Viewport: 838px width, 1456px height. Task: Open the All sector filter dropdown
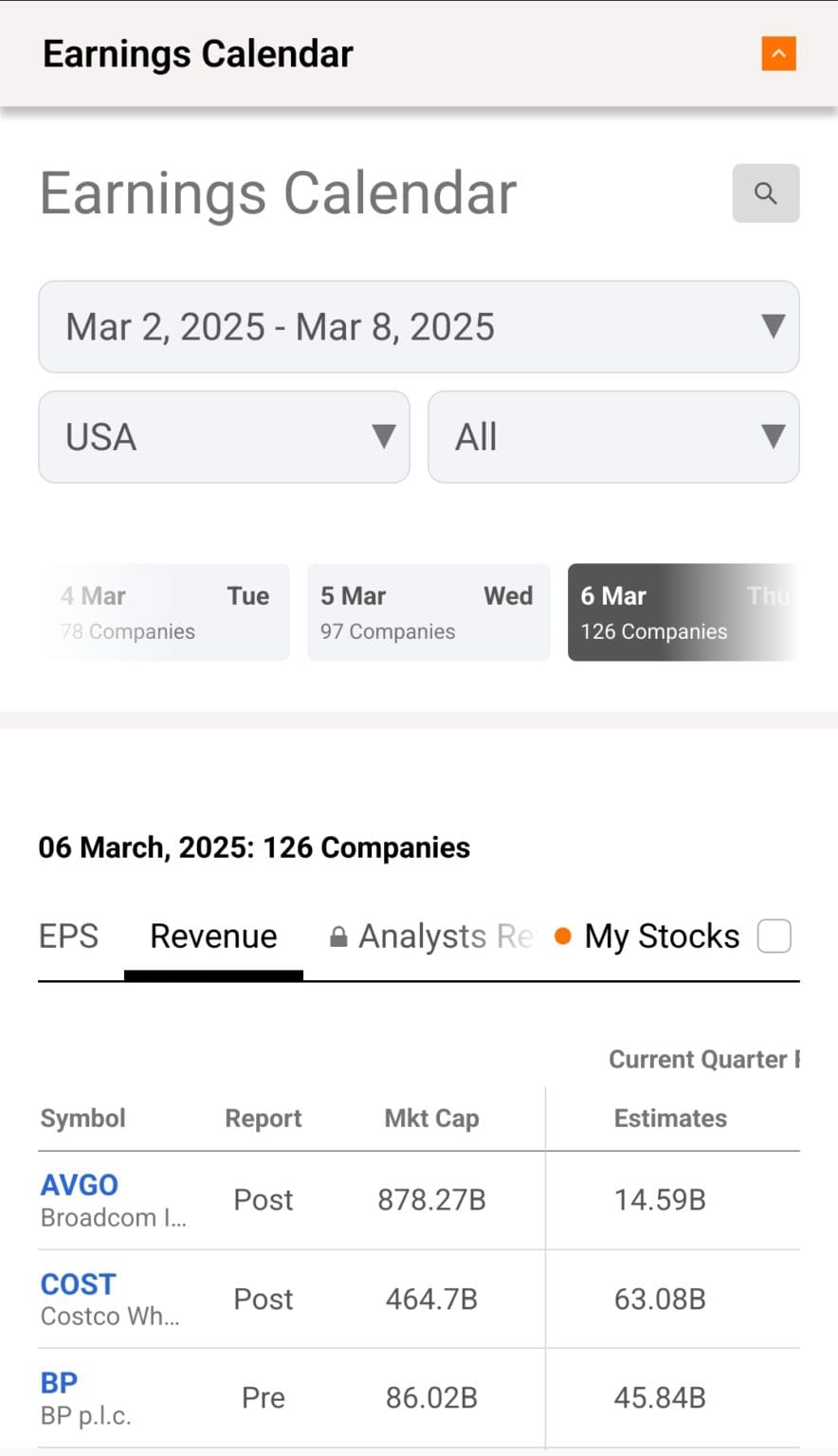(x=613, y=436)
